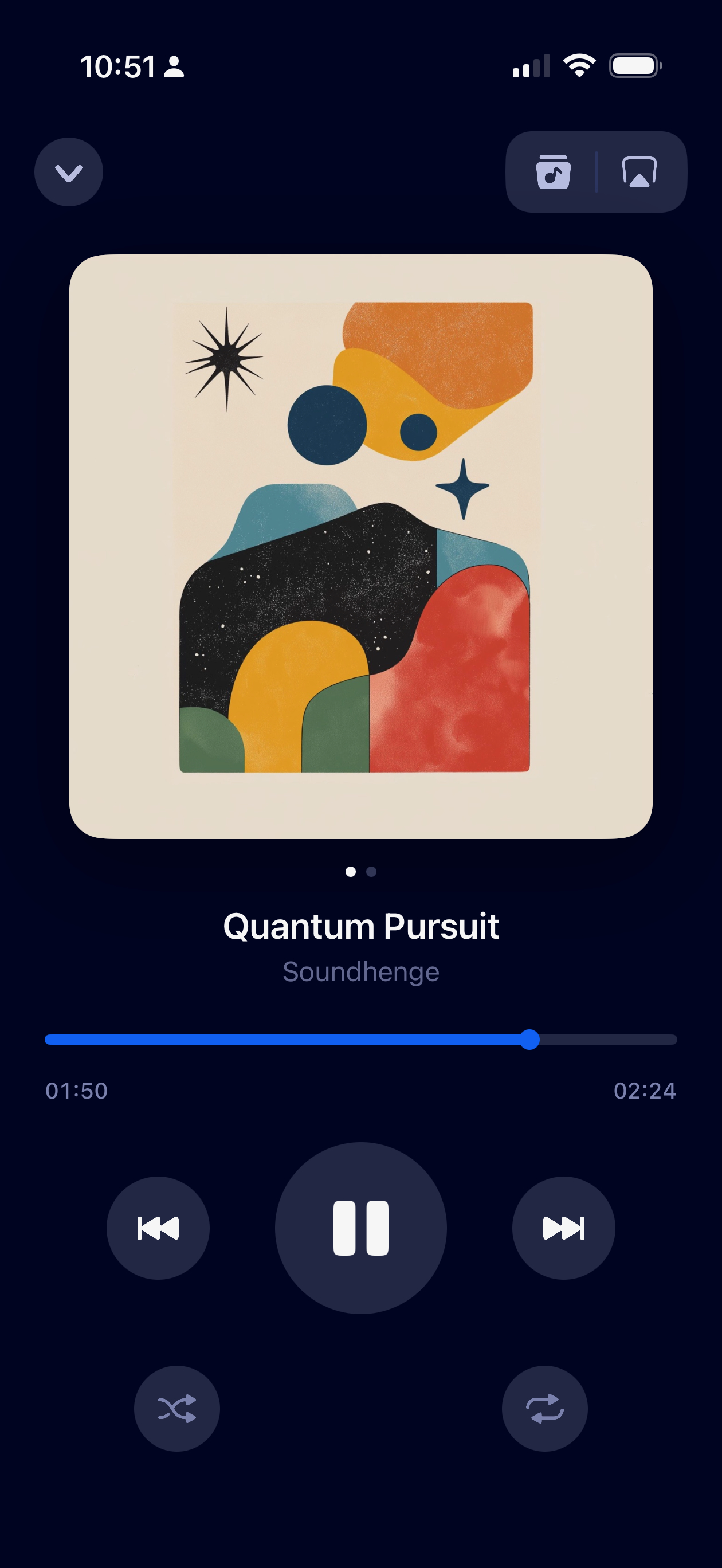Go back to the previous track
This screenshot has height=1568, width=722.
(158, 1228)
